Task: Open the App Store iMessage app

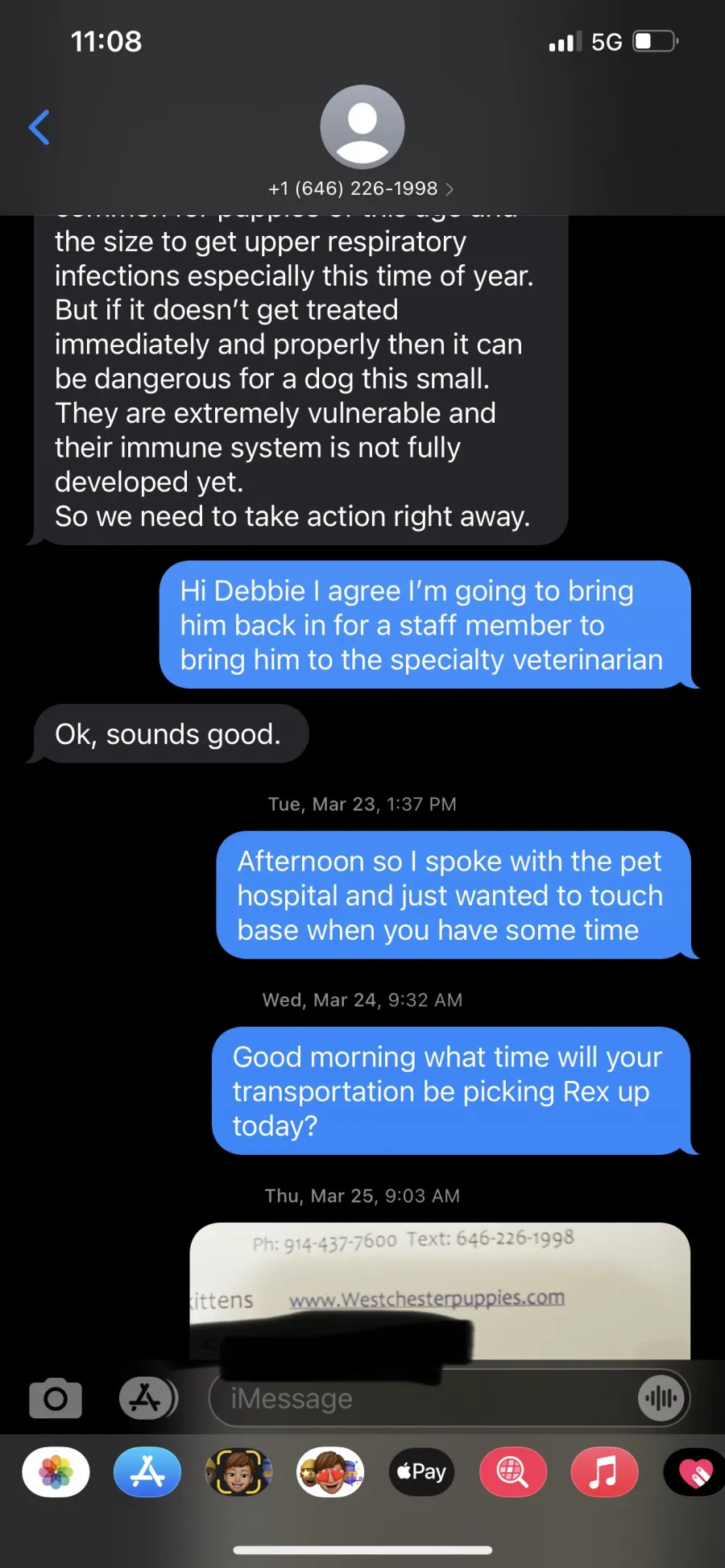Action: (x=147, y=1472)
